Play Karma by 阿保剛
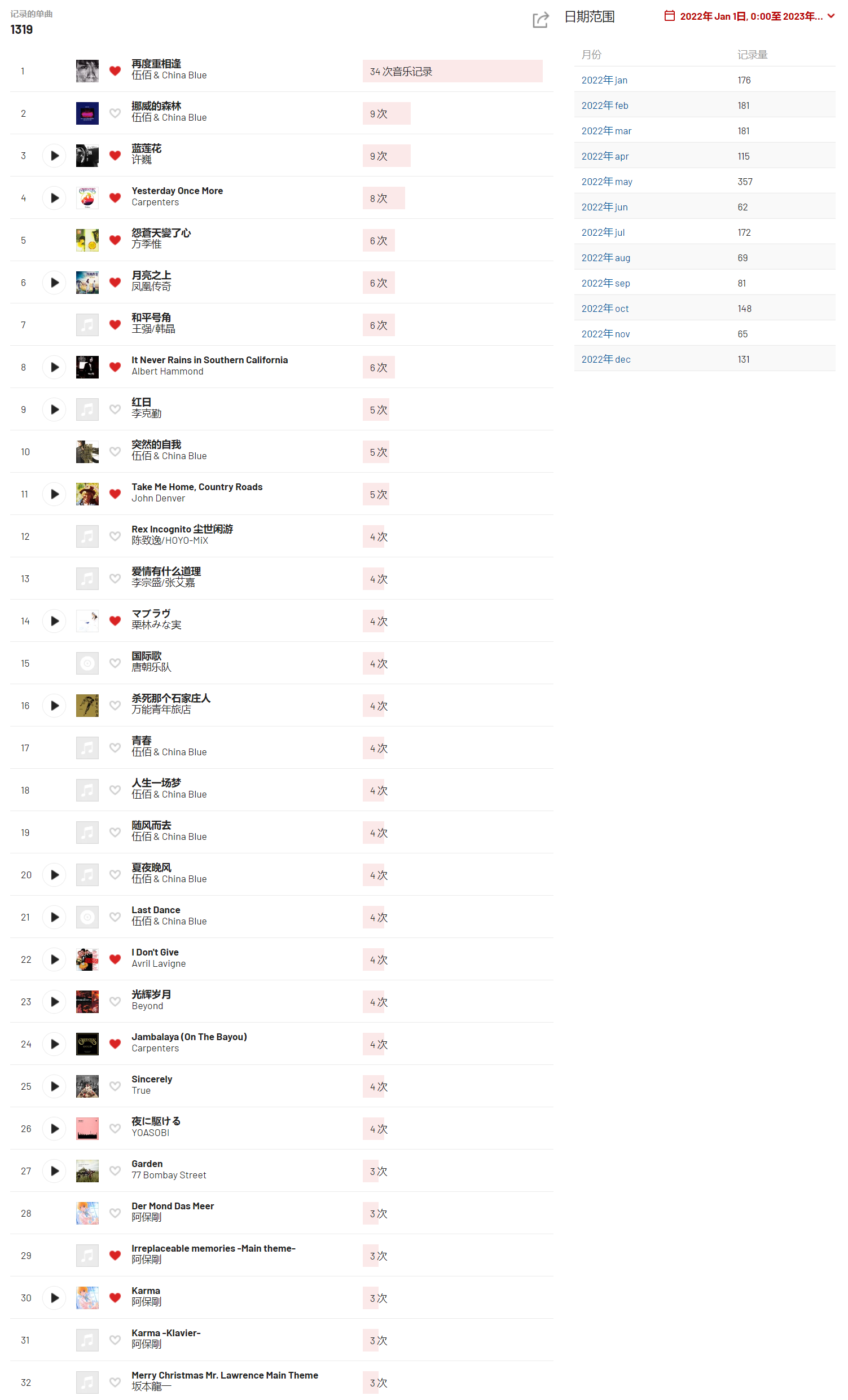The height and width of the screenshot is (1400, 848). [x=55, y=1298]
